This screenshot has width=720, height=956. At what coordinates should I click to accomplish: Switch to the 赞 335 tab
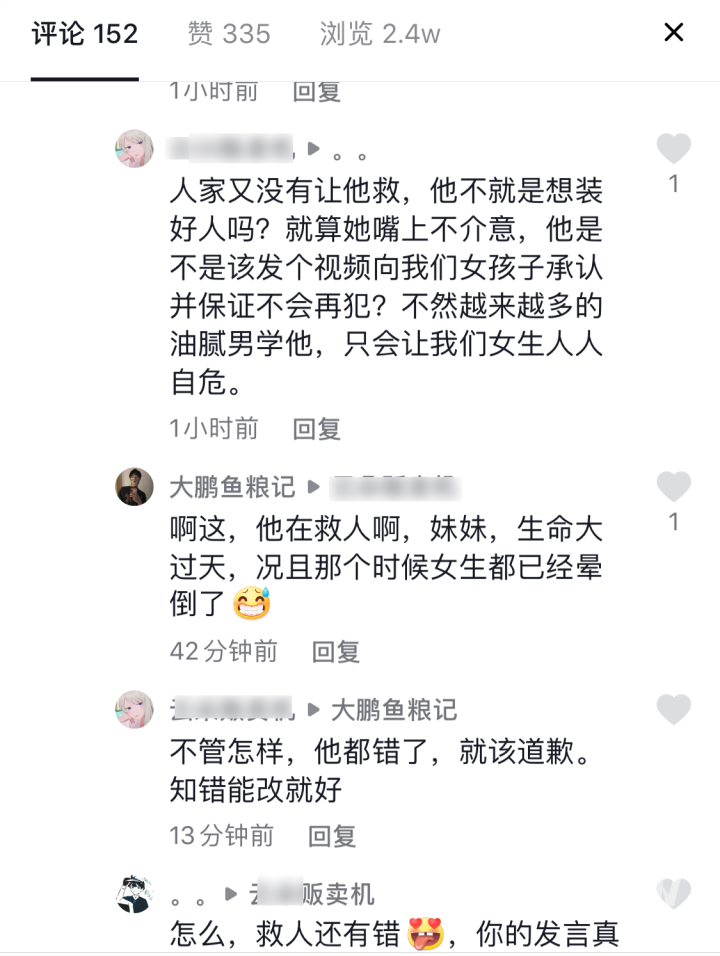coord(229,34)
